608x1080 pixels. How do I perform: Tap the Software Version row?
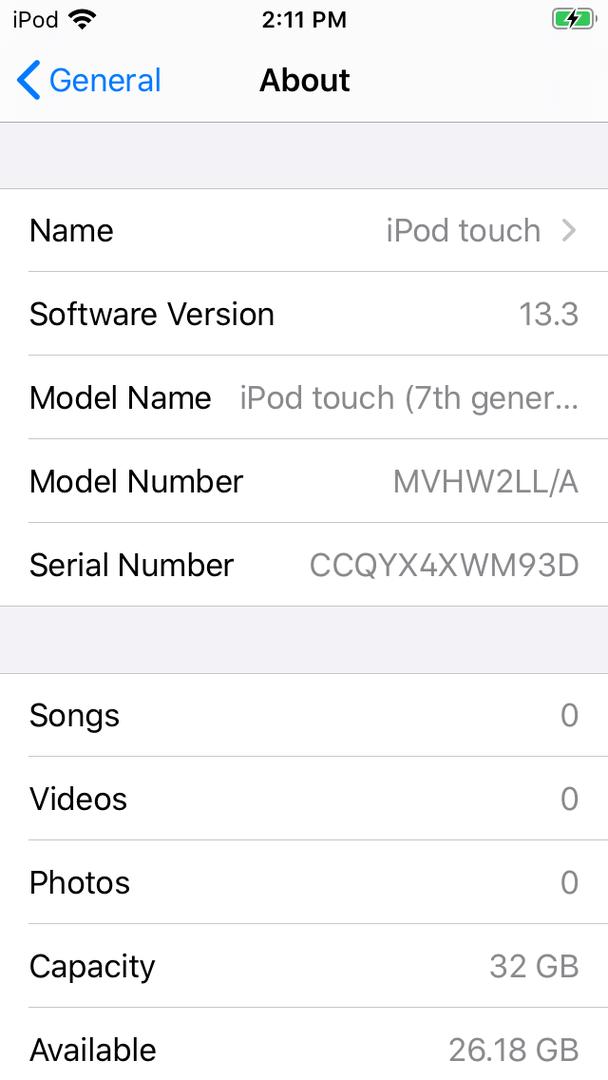[x=304, y=314]
